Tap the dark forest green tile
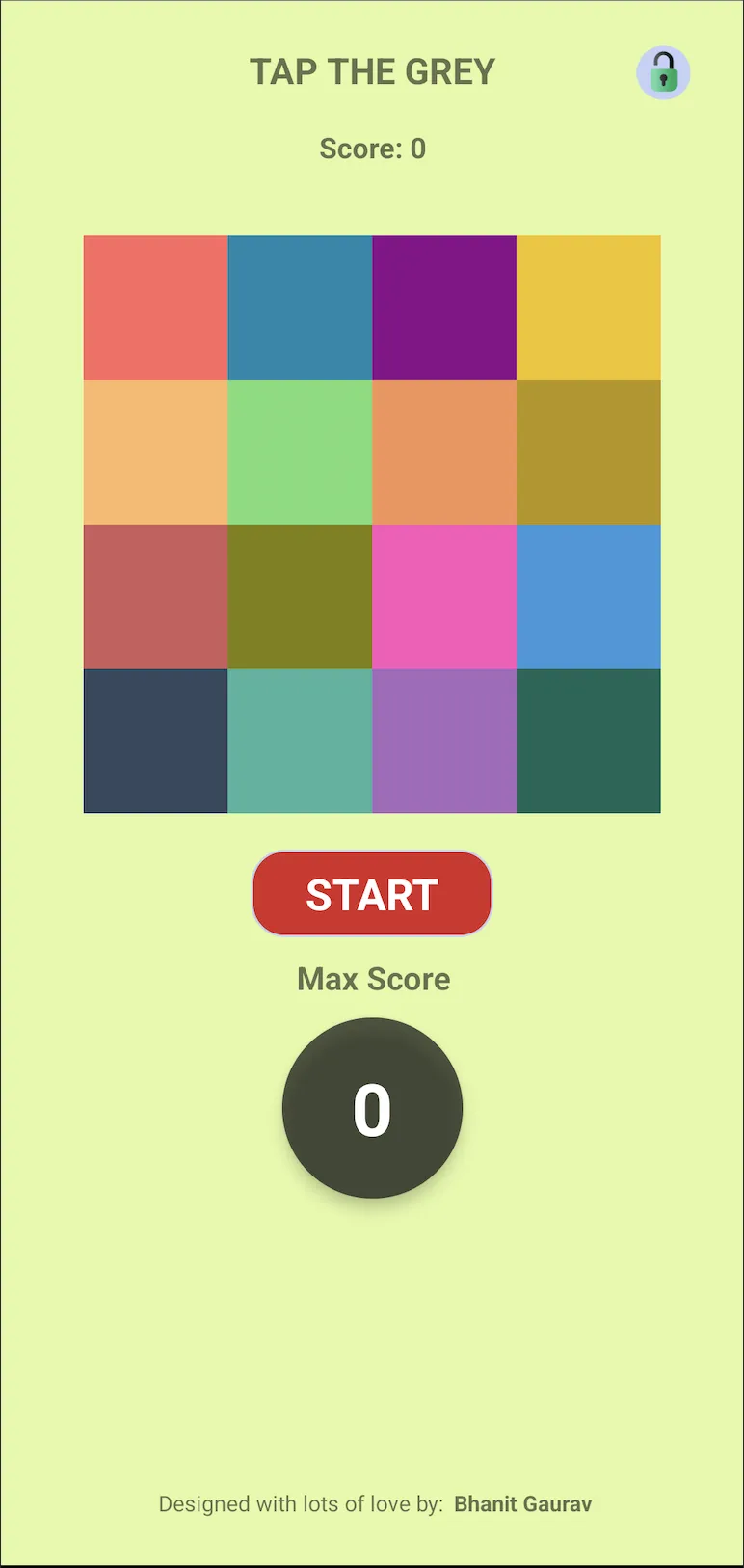The width and height of the screenshot is (744, 1568). coord(589,742)
